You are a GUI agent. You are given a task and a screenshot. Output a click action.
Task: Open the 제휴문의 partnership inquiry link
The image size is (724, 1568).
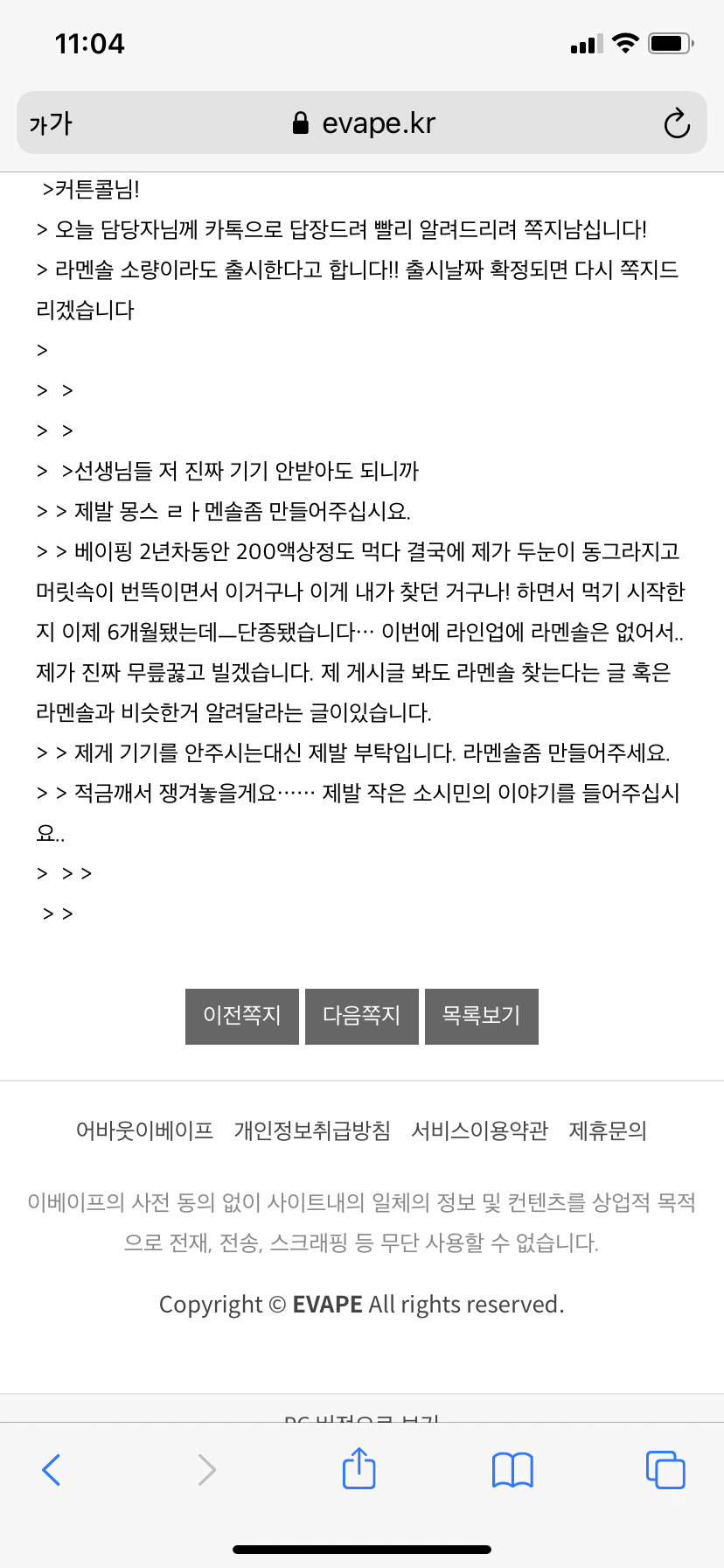coord(608,1130)
